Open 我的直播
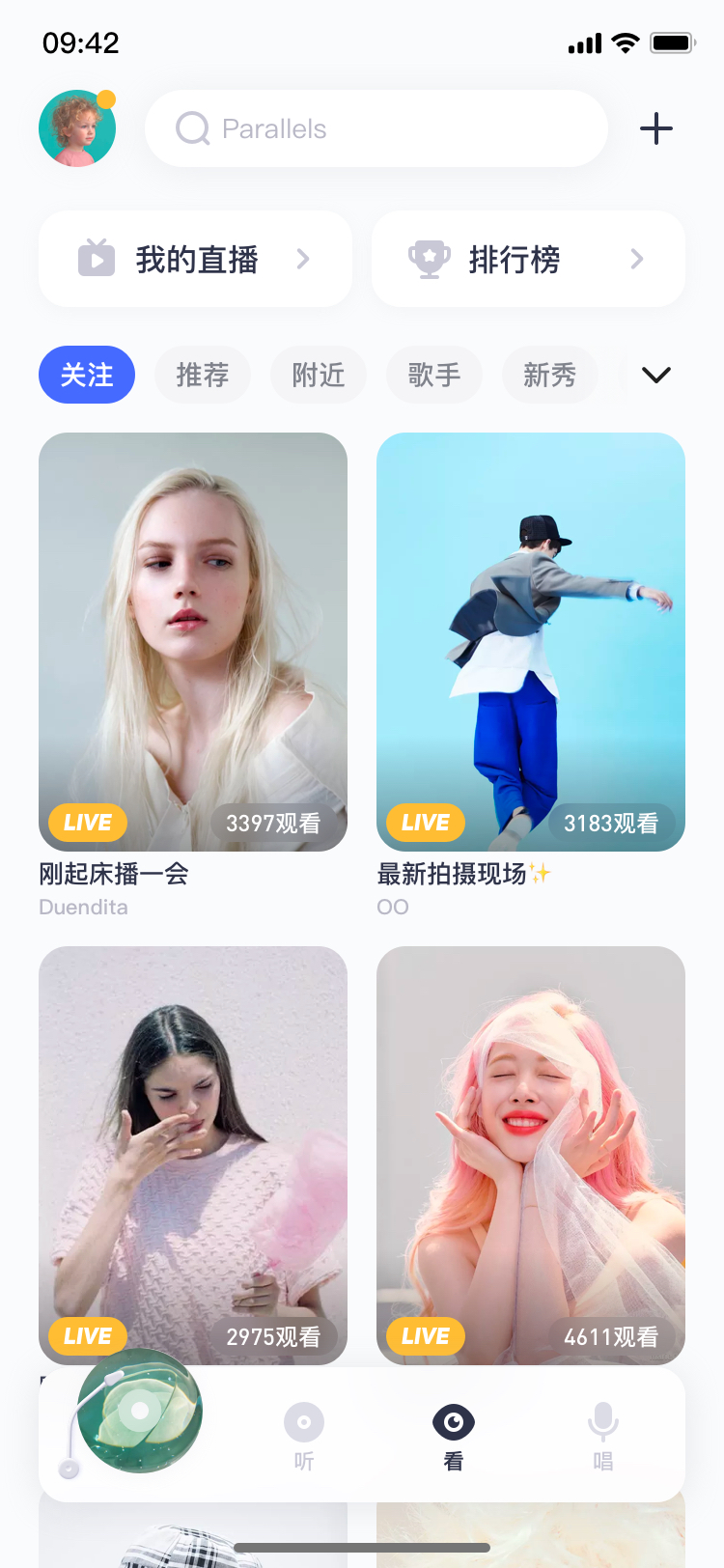The image size is (724, 1568). tap(195, 259)
